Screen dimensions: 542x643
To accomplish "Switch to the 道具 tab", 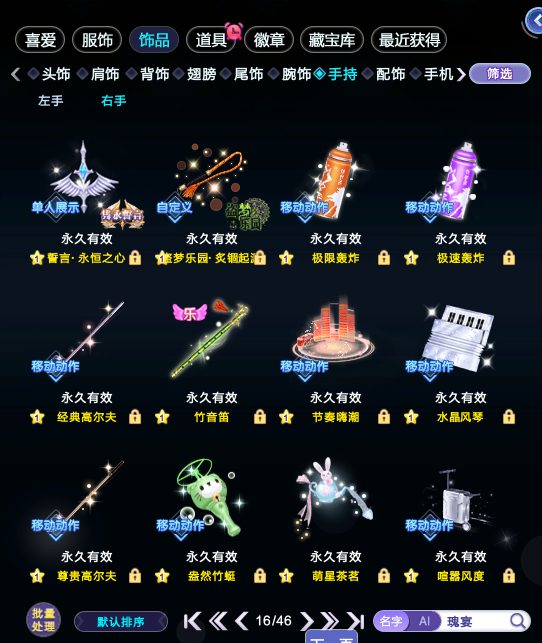I will 211,40.
